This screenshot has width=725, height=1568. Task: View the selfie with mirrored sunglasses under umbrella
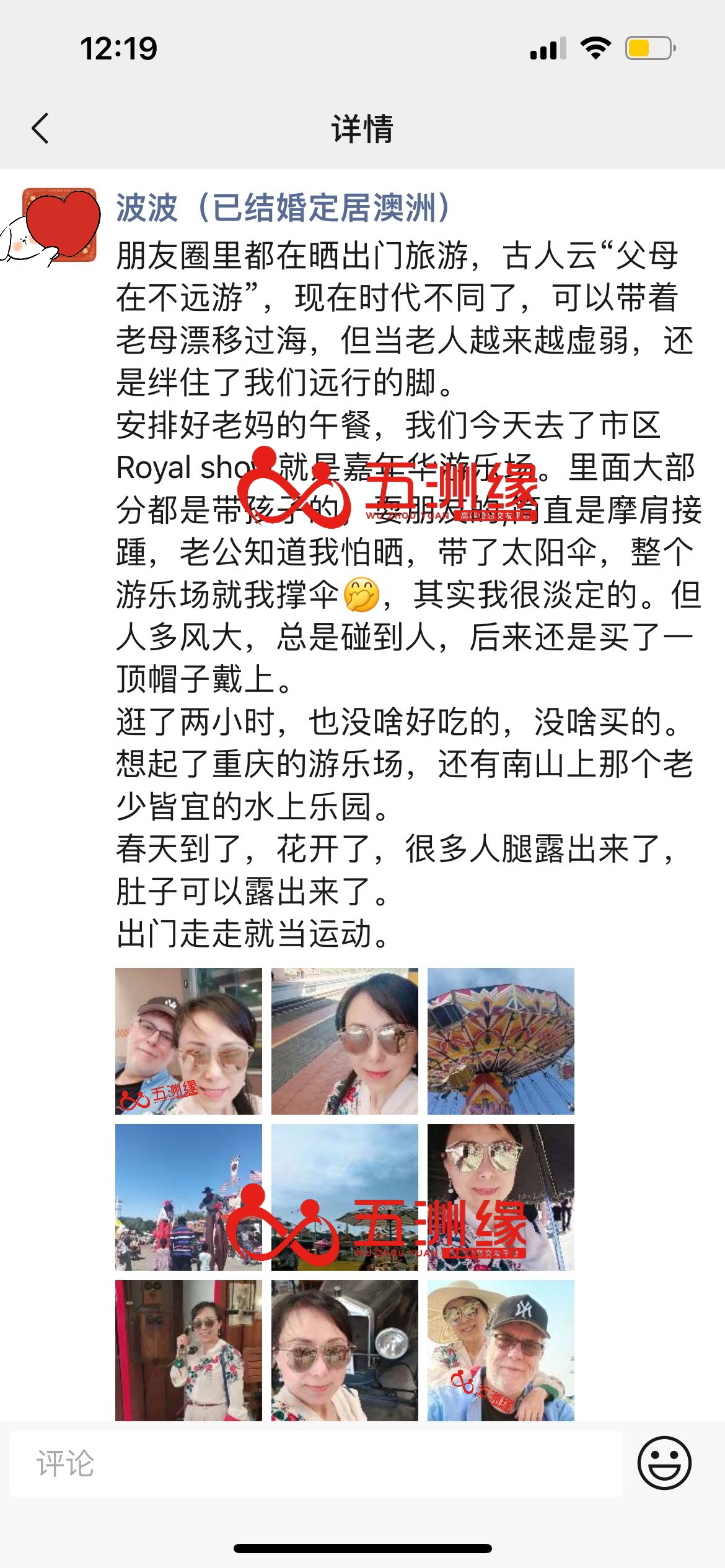point(501,1197)
